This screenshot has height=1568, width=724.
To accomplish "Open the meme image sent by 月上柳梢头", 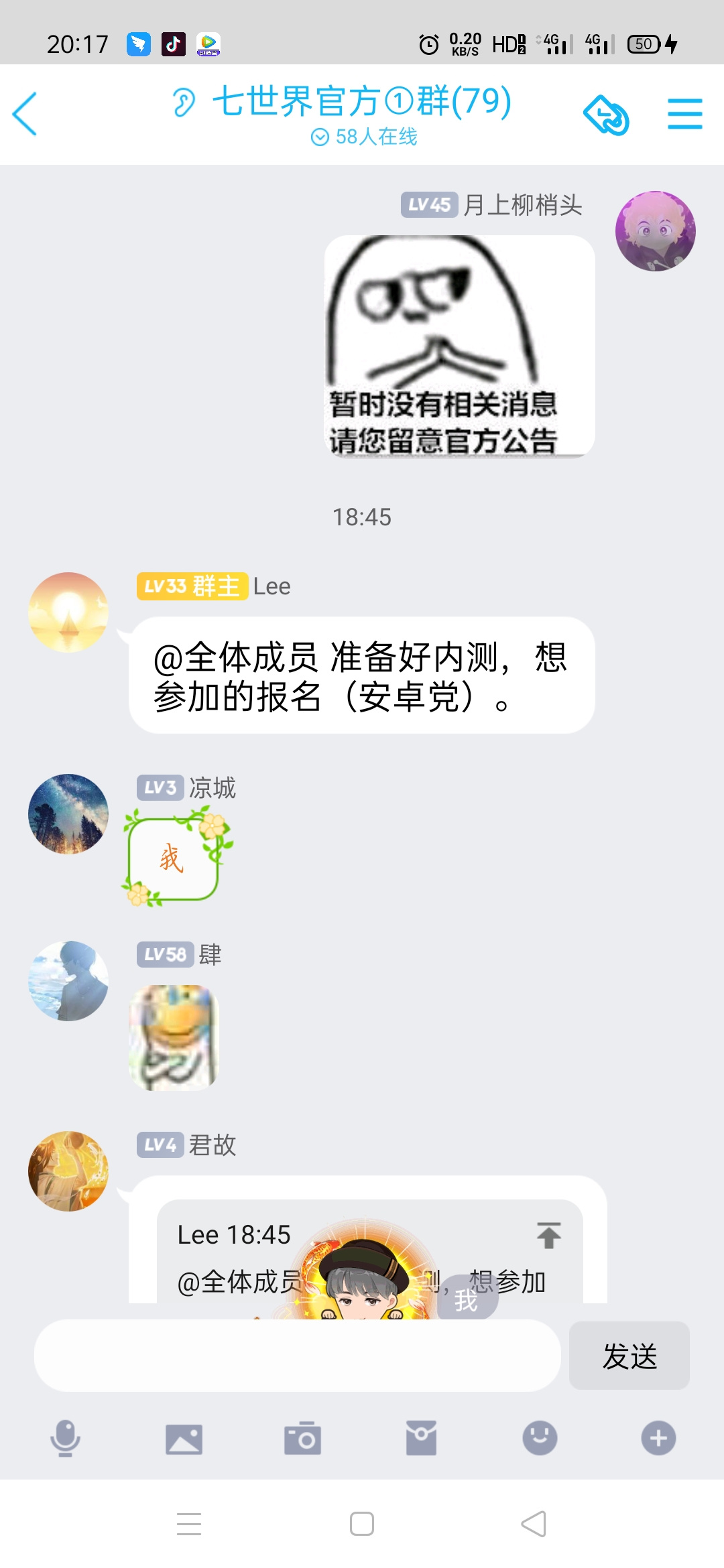I will [460, 346].
